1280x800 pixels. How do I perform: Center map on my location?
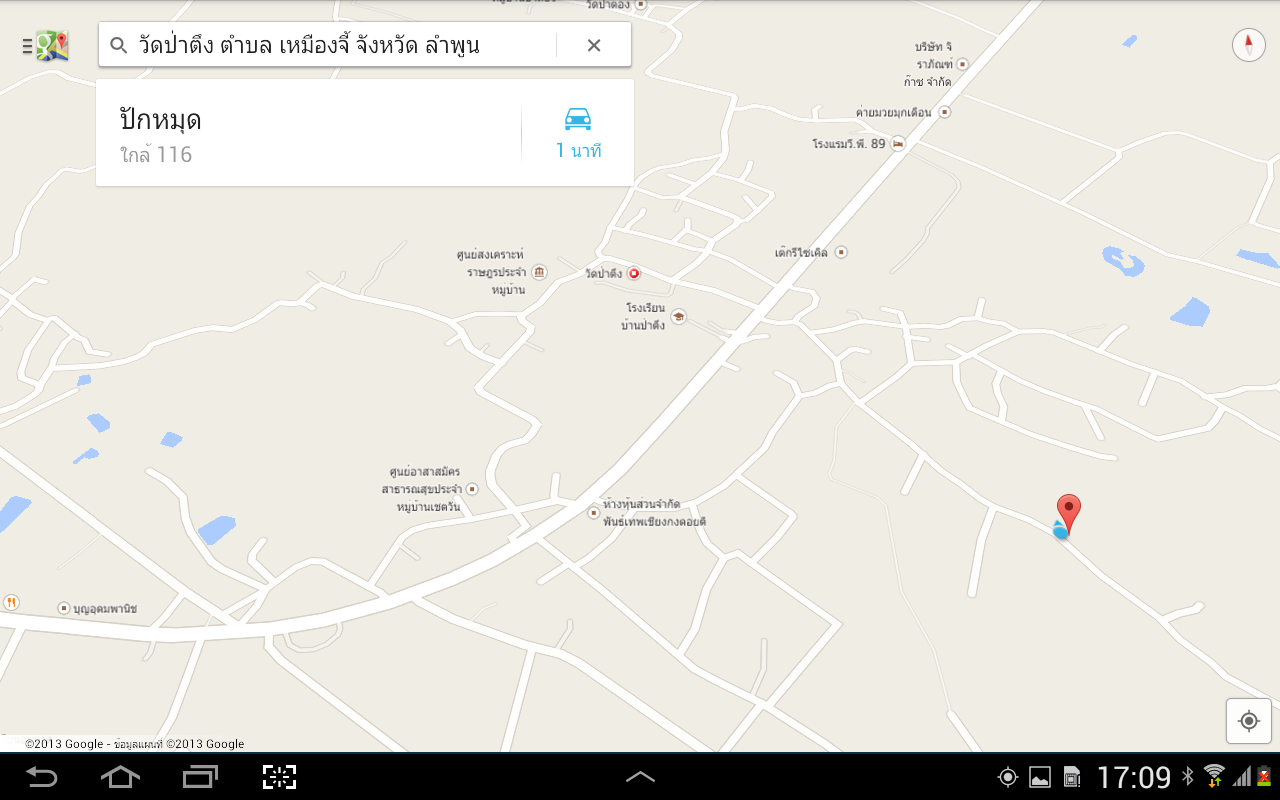(1248, 721)
